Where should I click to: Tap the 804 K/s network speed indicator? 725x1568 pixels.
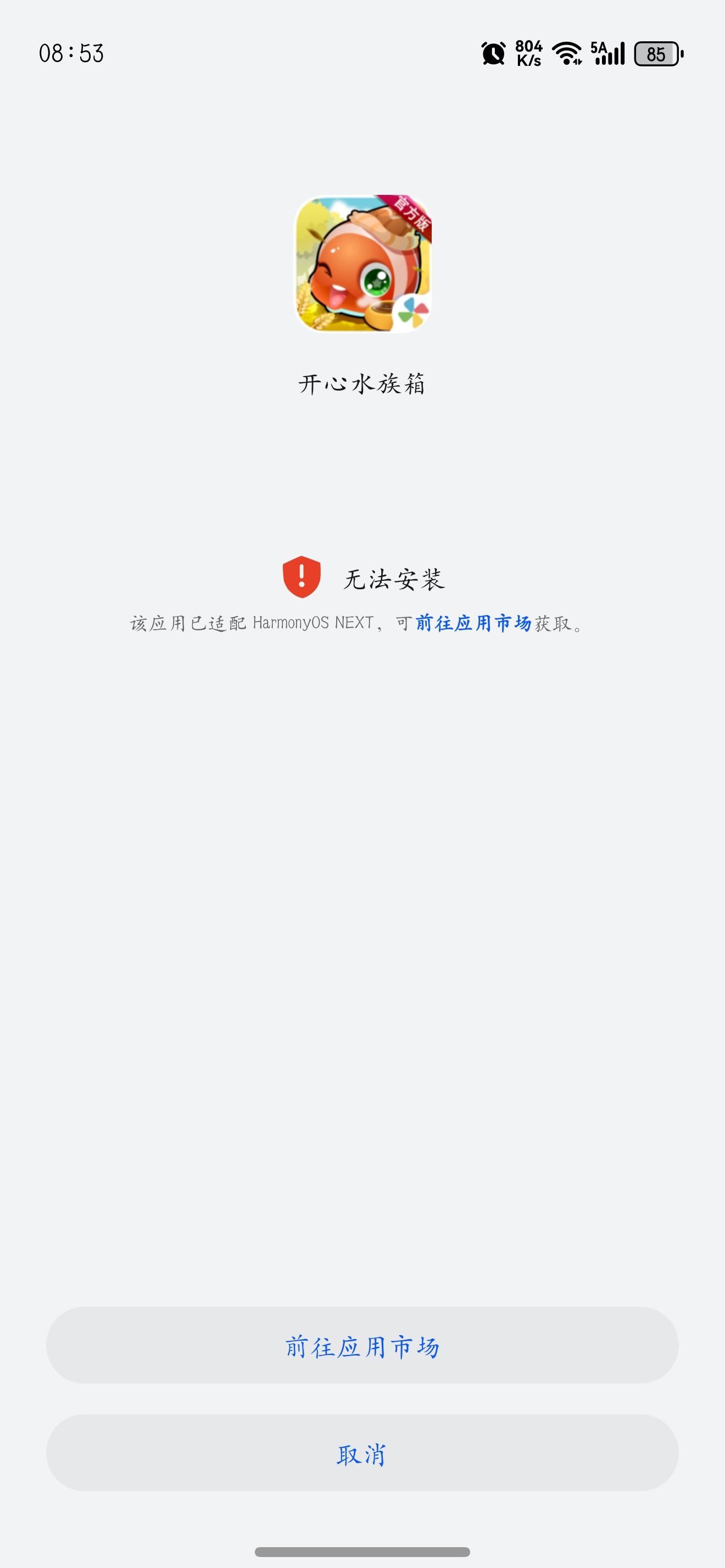[x=527, y=52]
